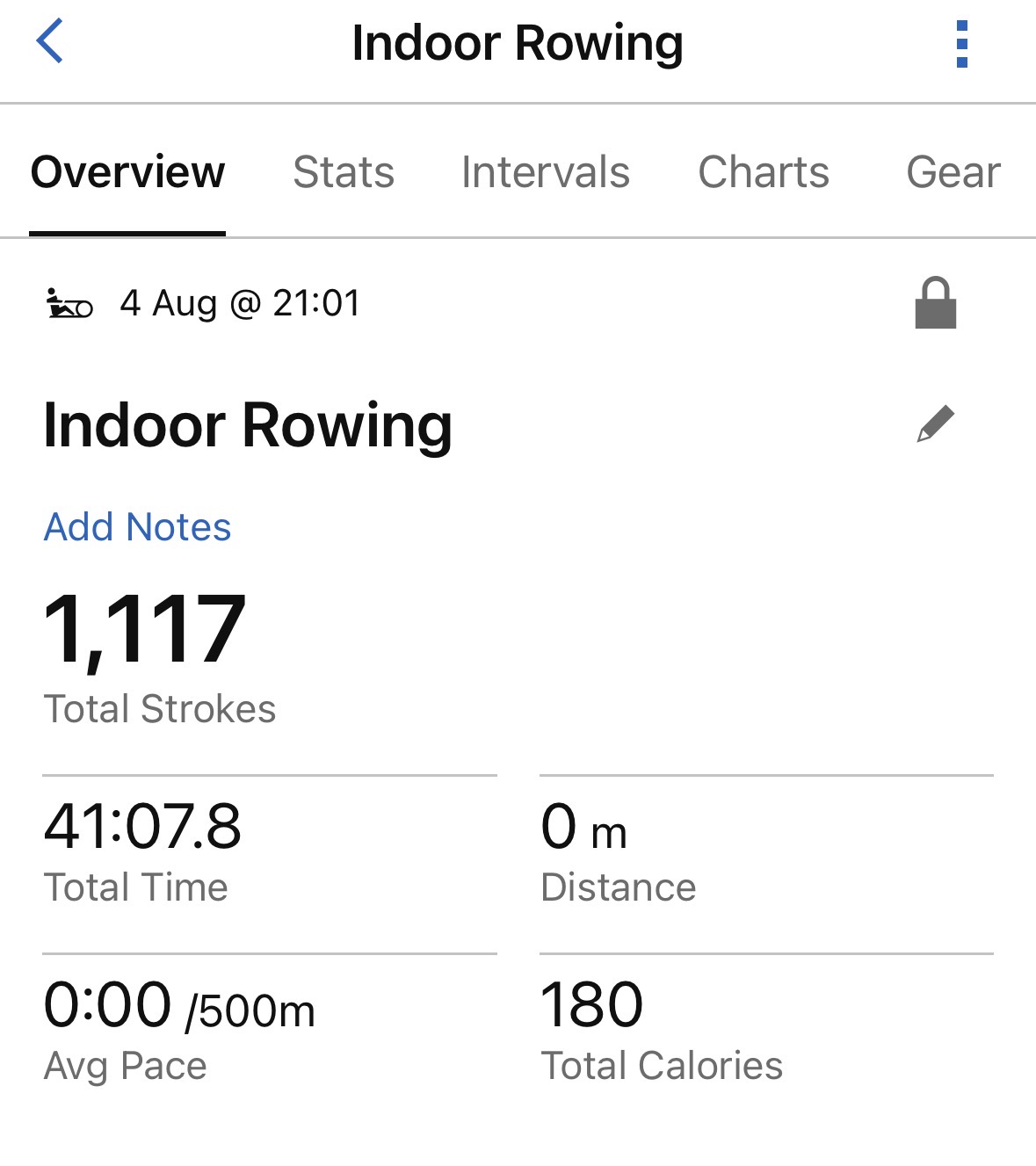This screenshot has height=1166, width=1036.
Task: Edit the activity name with the pencil
Action: tap(935, 424)
